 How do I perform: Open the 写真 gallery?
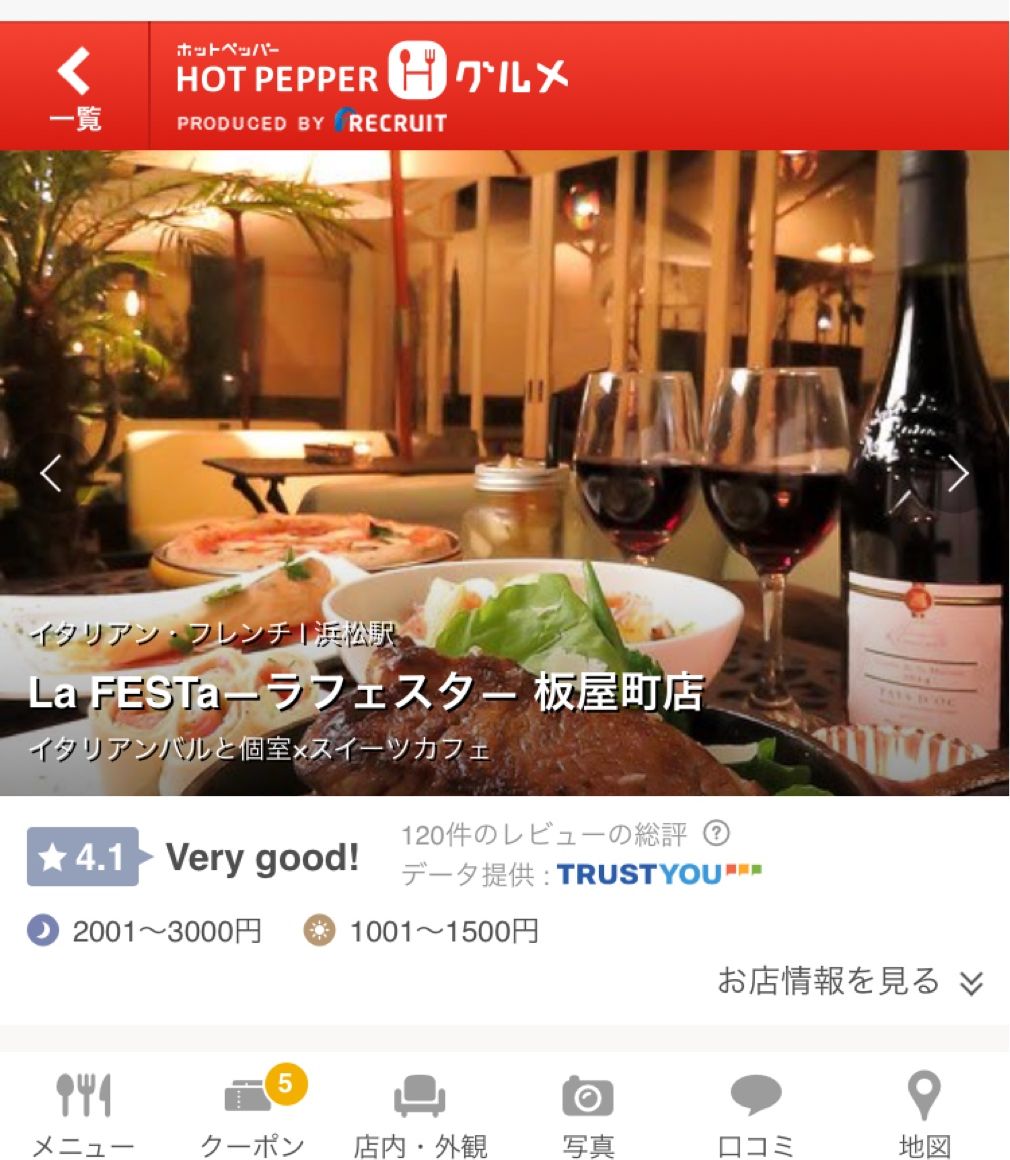tap(588, 1115)
